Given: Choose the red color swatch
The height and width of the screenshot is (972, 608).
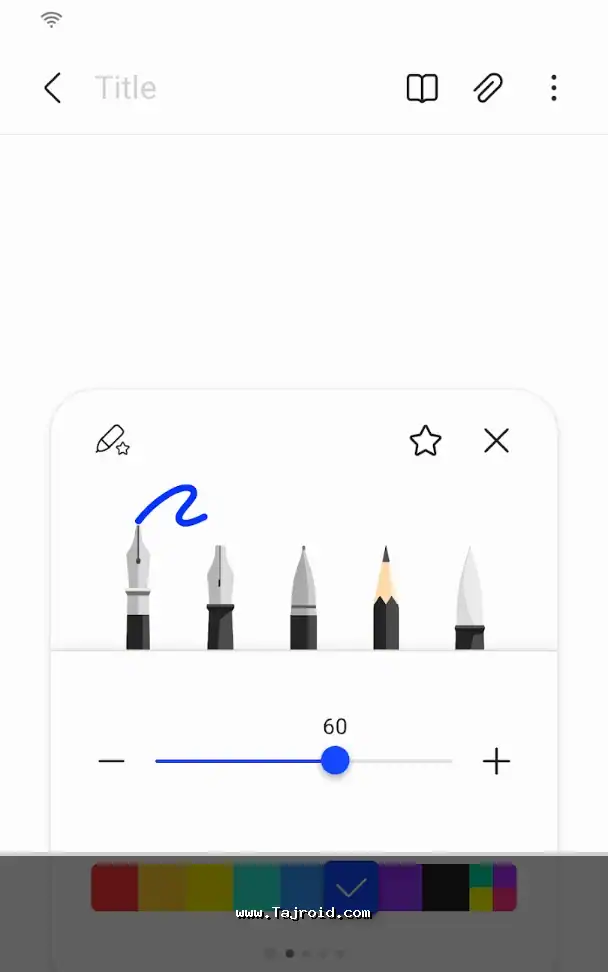Looking at the screenshot, I should [114, 887].
